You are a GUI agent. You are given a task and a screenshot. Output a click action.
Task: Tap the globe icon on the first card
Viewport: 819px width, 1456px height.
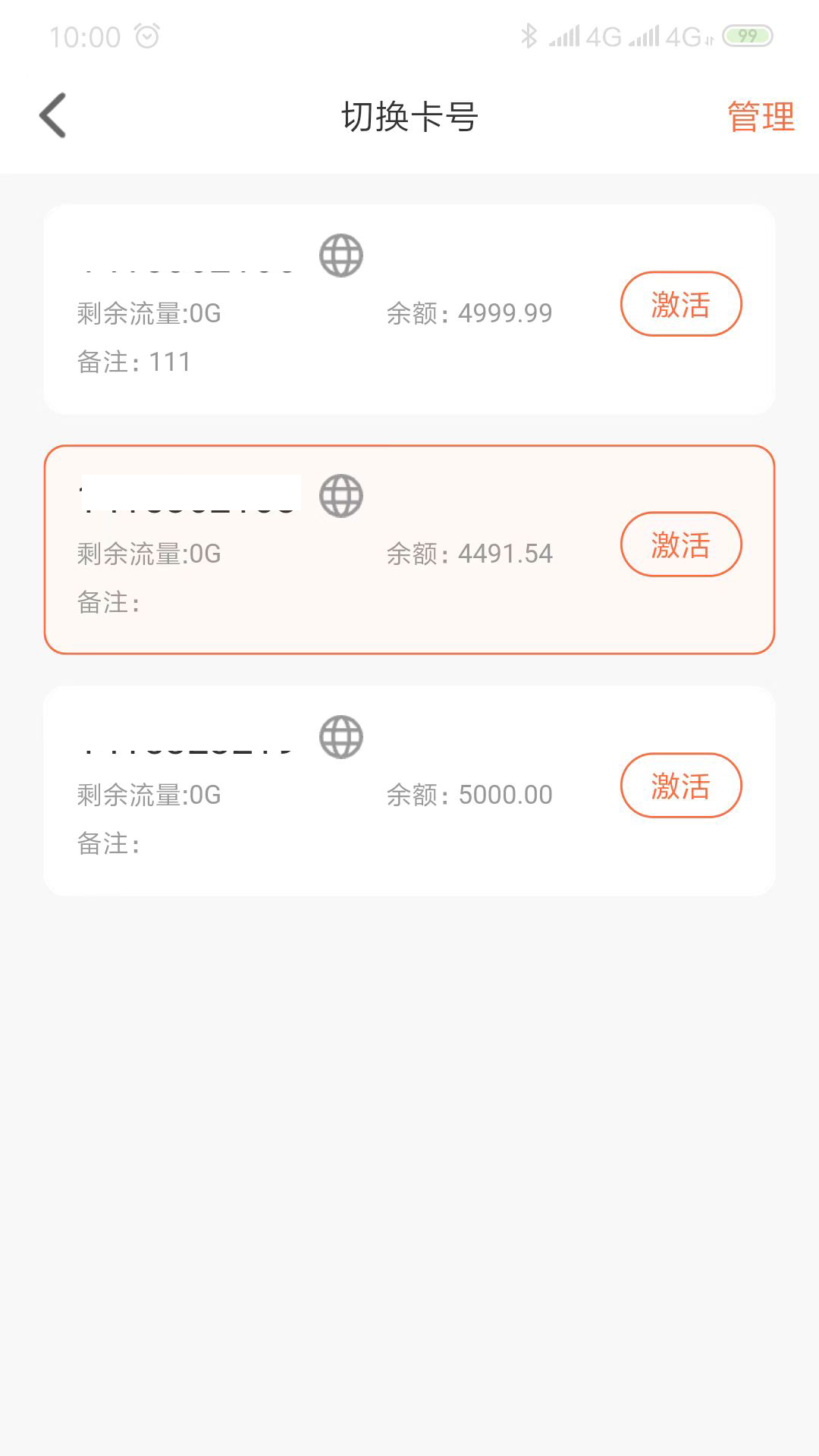[340, 255]
